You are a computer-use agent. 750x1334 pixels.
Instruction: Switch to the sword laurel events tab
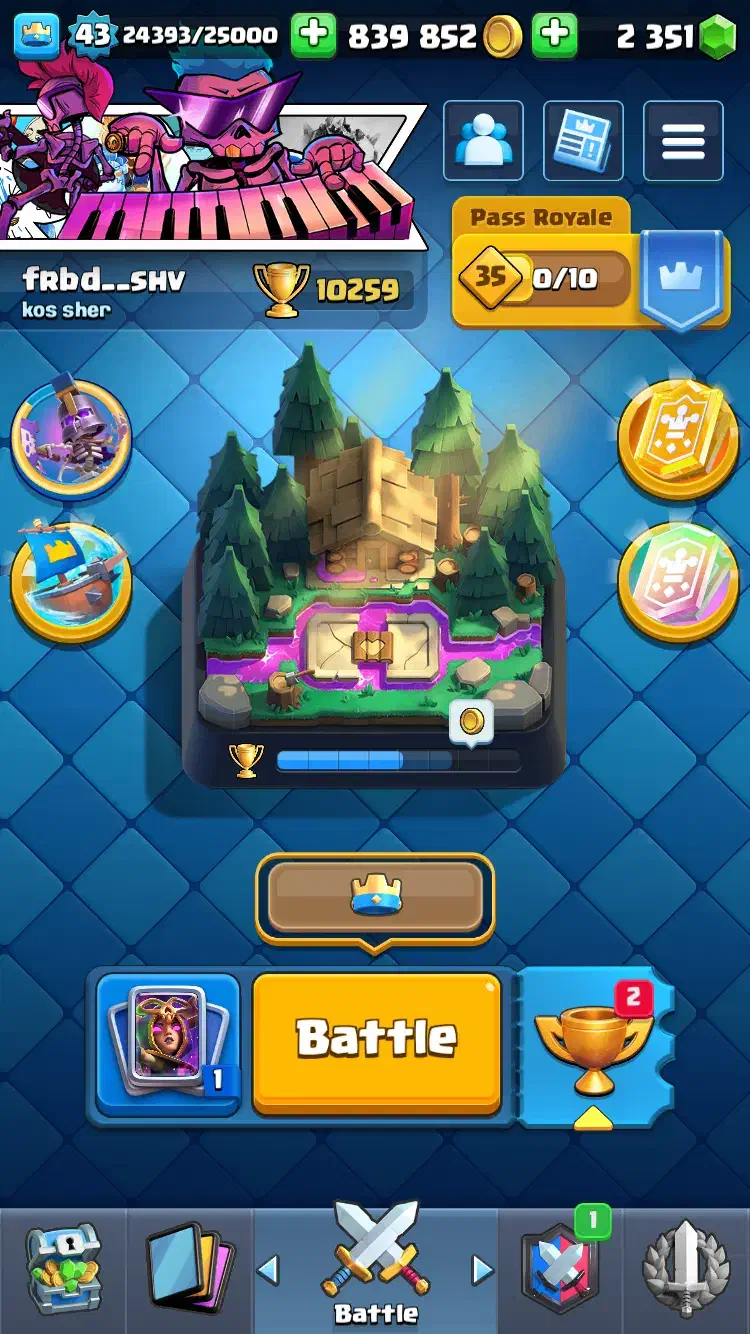687,1270
